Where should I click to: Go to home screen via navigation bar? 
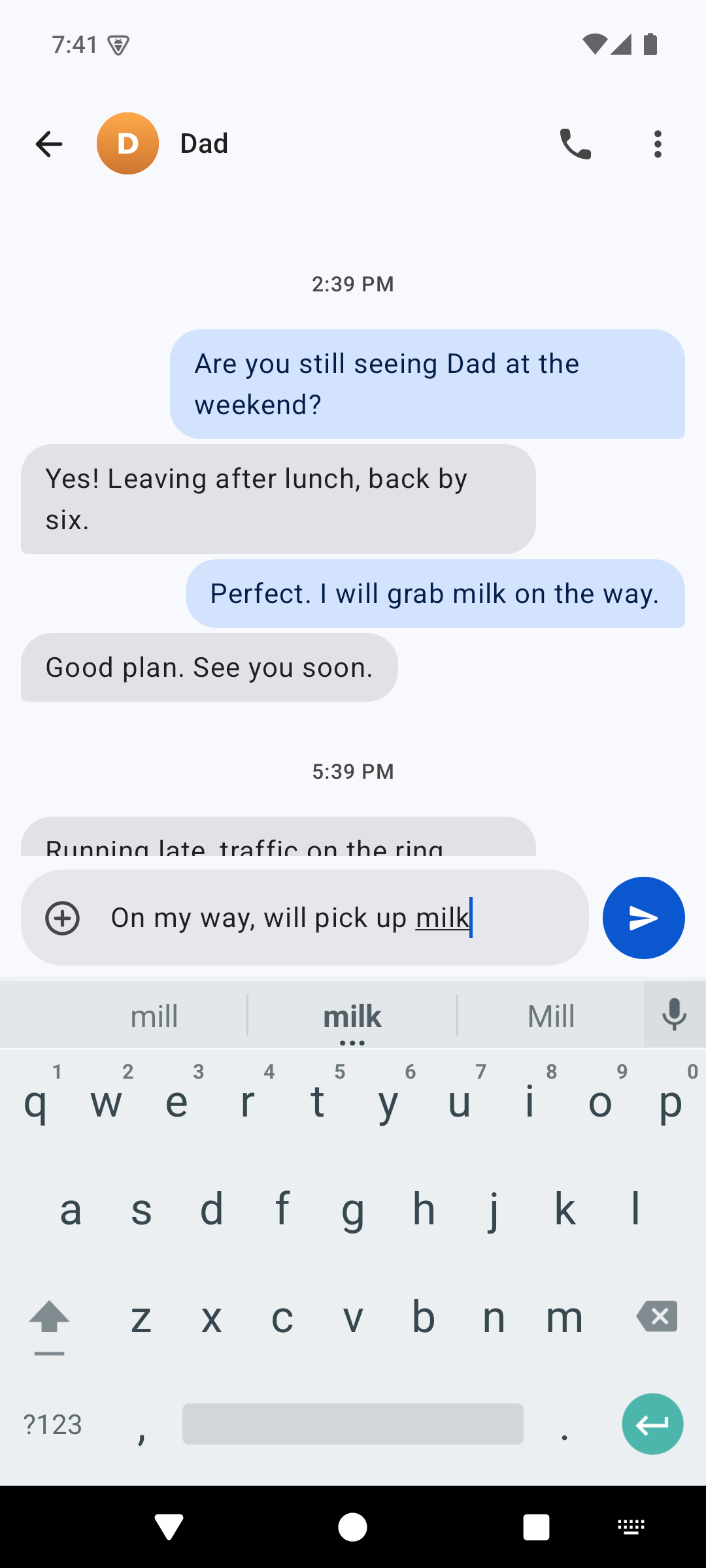coord(352,1527)
